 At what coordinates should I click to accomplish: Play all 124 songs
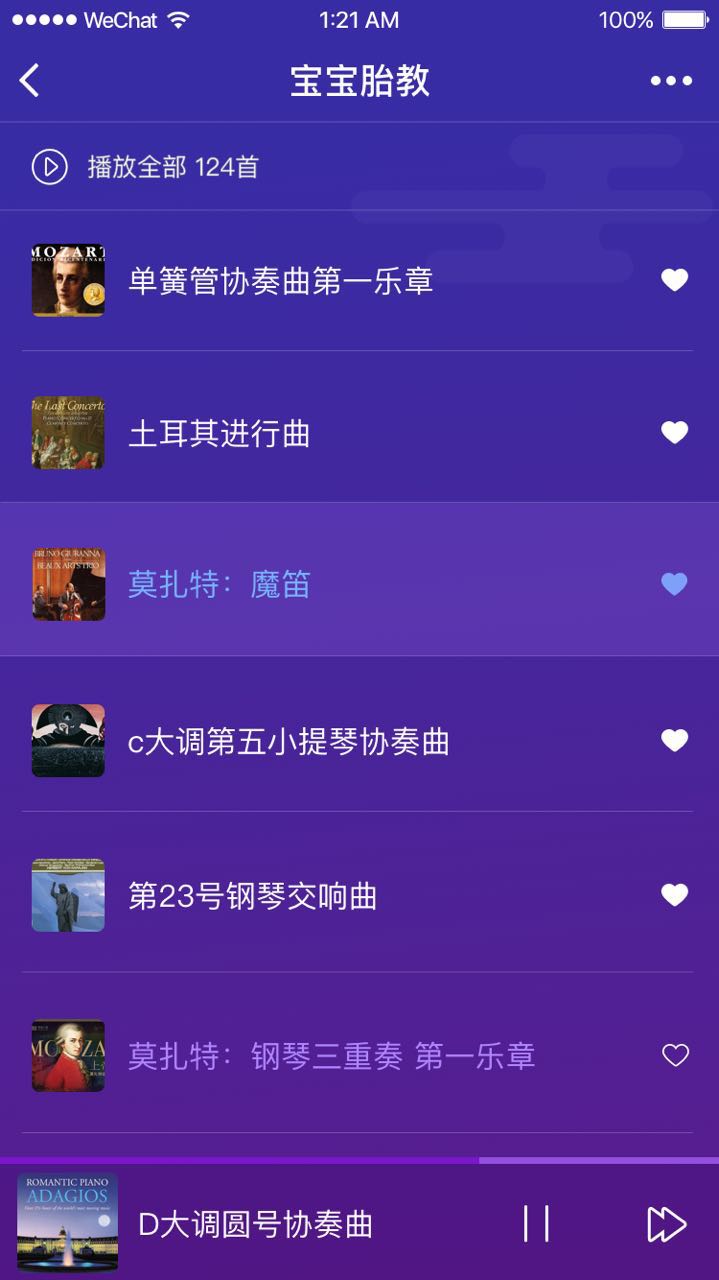[146, 166]
